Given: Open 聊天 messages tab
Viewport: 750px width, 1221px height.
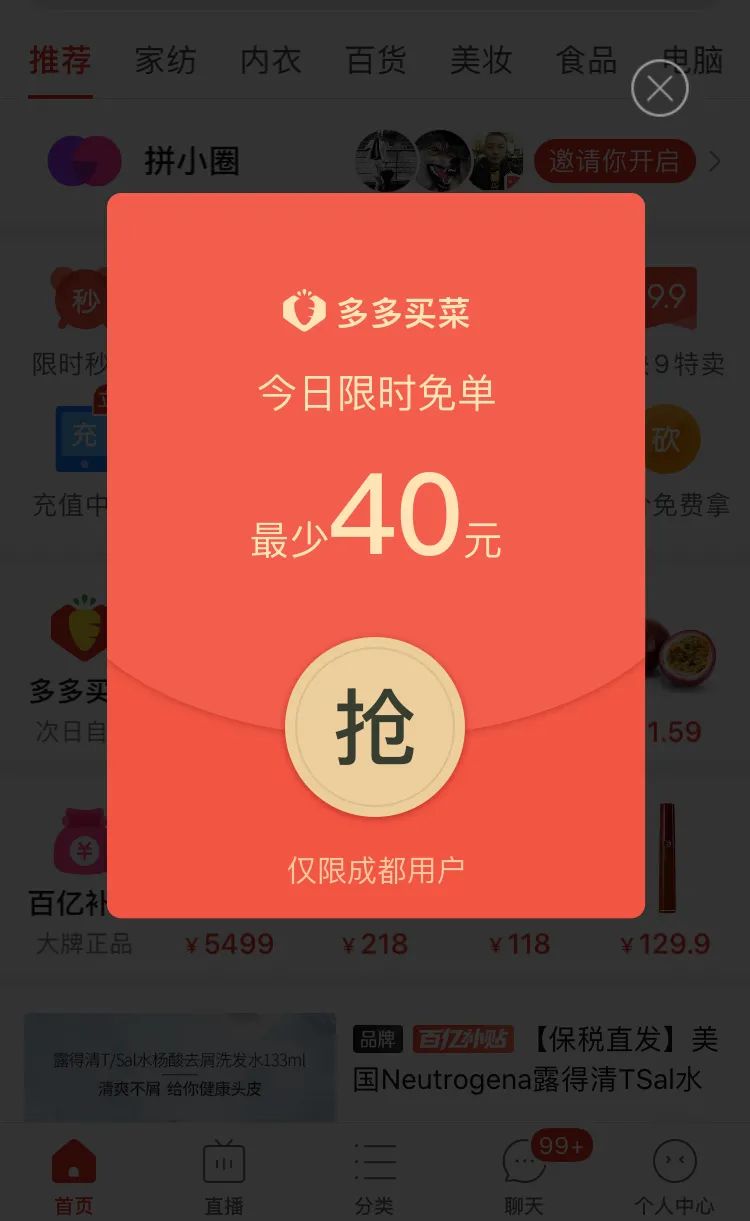Looking at the screenshot, I should [525, 1175].
